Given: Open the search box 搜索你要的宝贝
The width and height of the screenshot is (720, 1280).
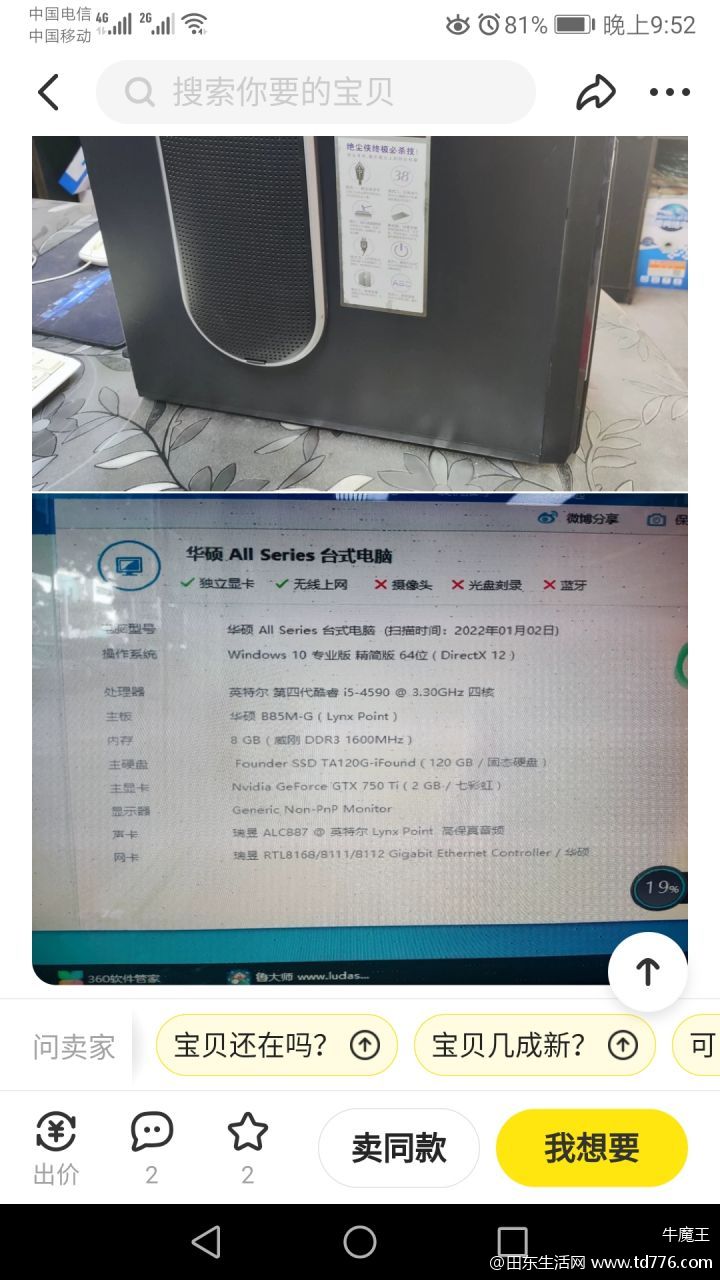Looking at the screenshot, I should tap(316, 92).
